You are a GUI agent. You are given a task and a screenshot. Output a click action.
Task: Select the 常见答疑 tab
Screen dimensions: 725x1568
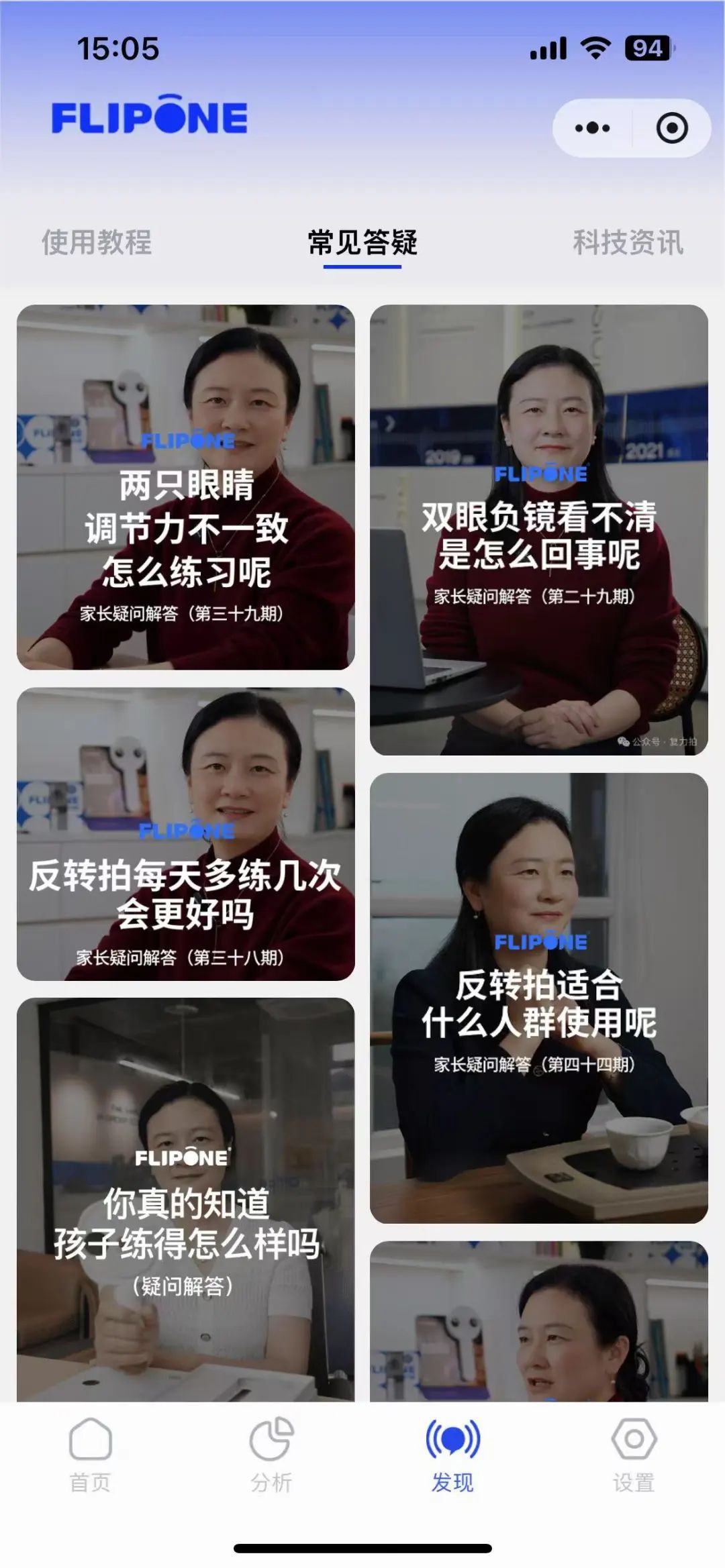[362, 242]
